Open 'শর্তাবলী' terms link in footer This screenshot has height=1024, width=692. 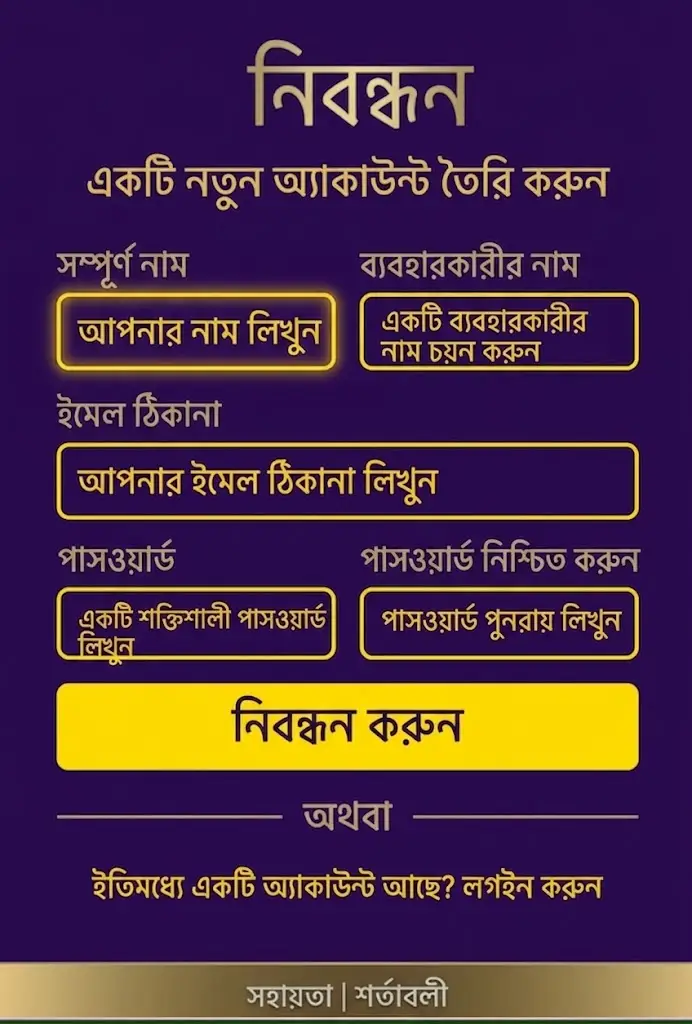(401, 996)
